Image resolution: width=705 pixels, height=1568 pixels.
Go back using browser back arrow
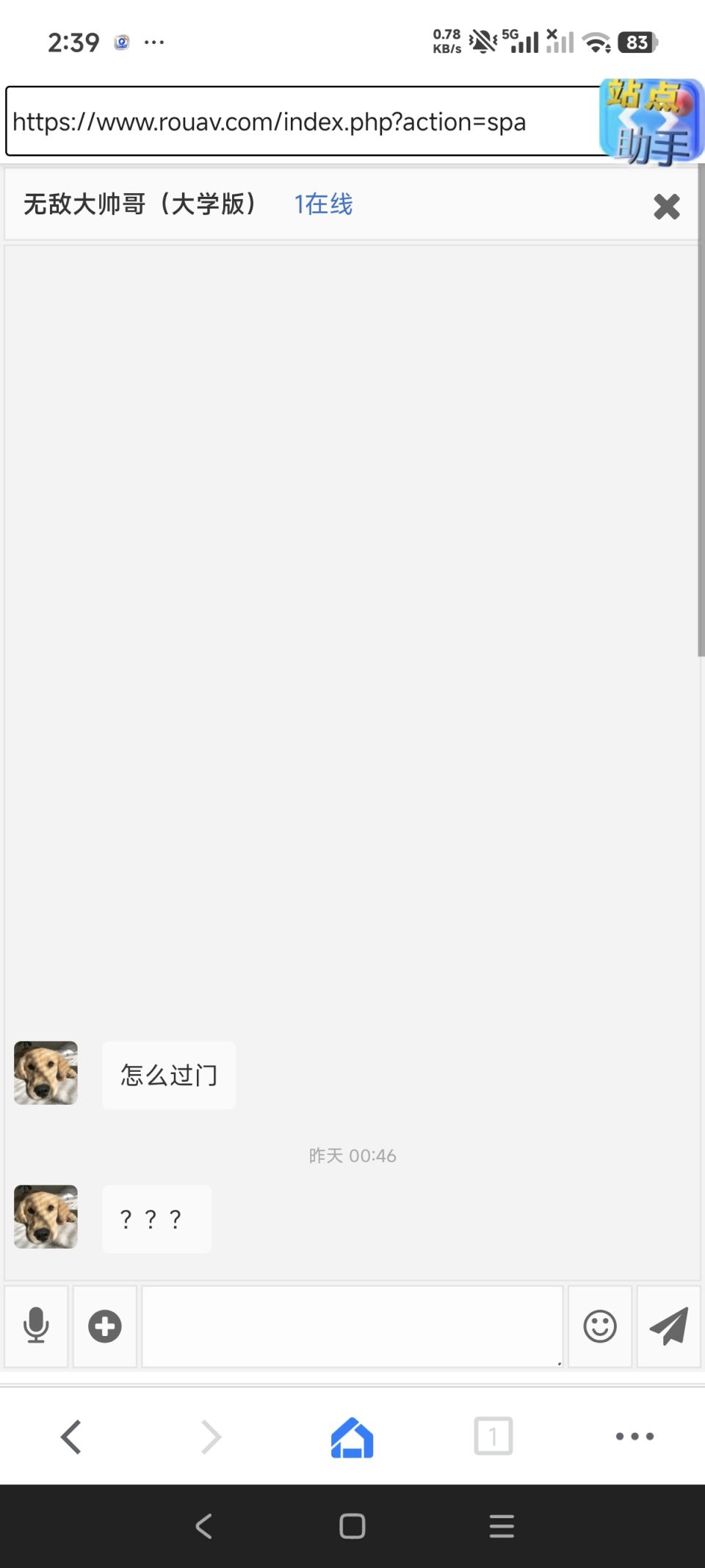(x=71, y=1437)
